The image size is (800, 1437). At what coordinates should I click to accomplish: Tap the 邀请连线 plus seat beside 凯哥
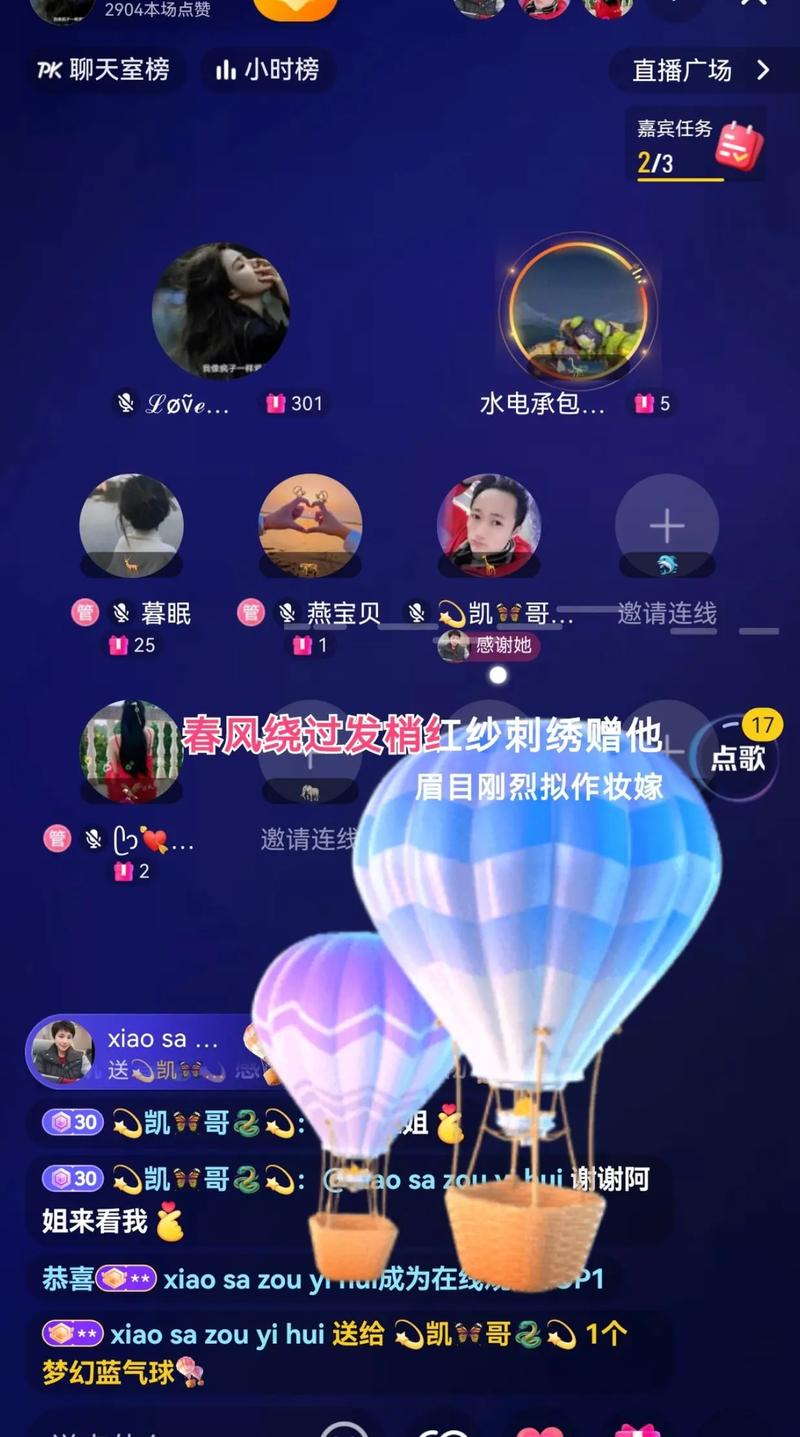(667, 526)
